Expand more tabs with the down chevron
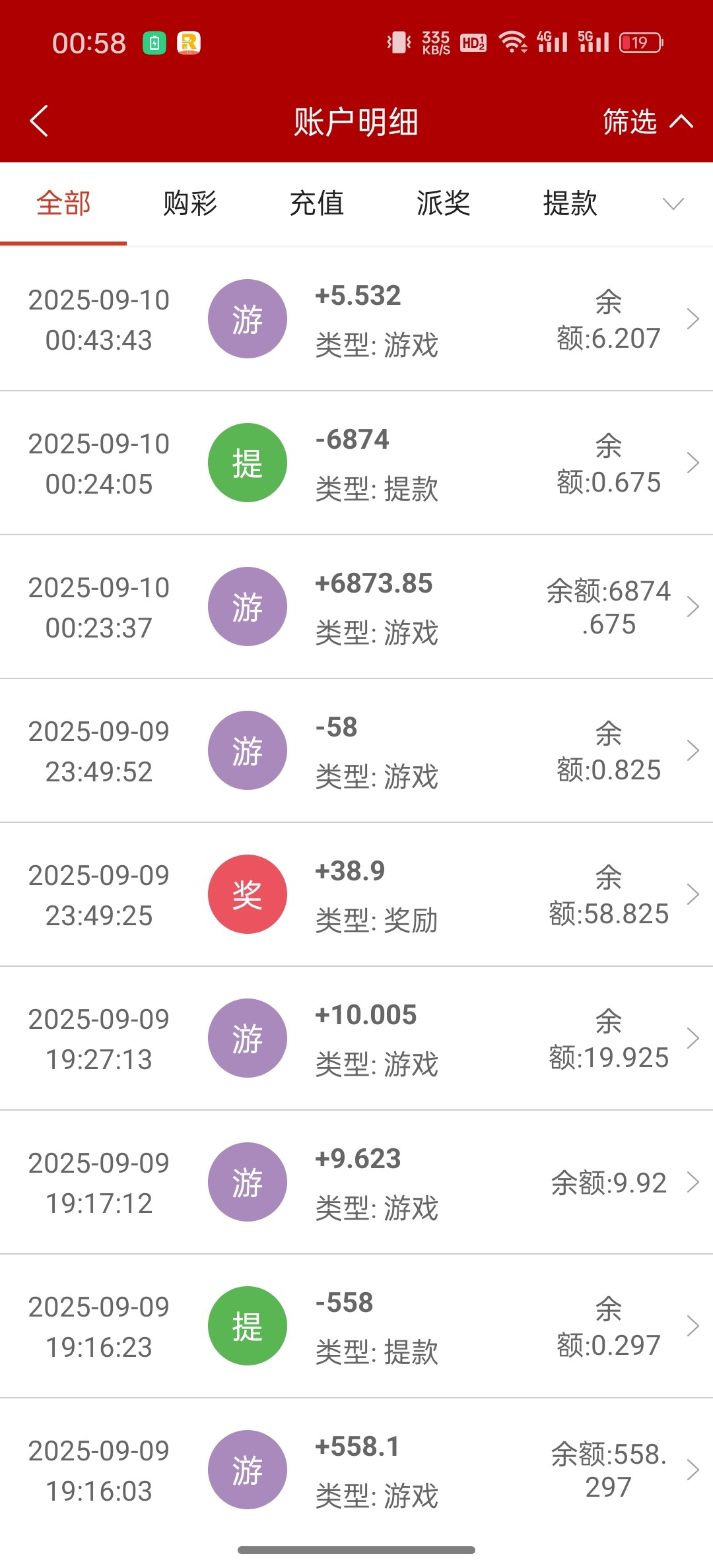Viewport: 713px width, 1568px height. point(673,203)
